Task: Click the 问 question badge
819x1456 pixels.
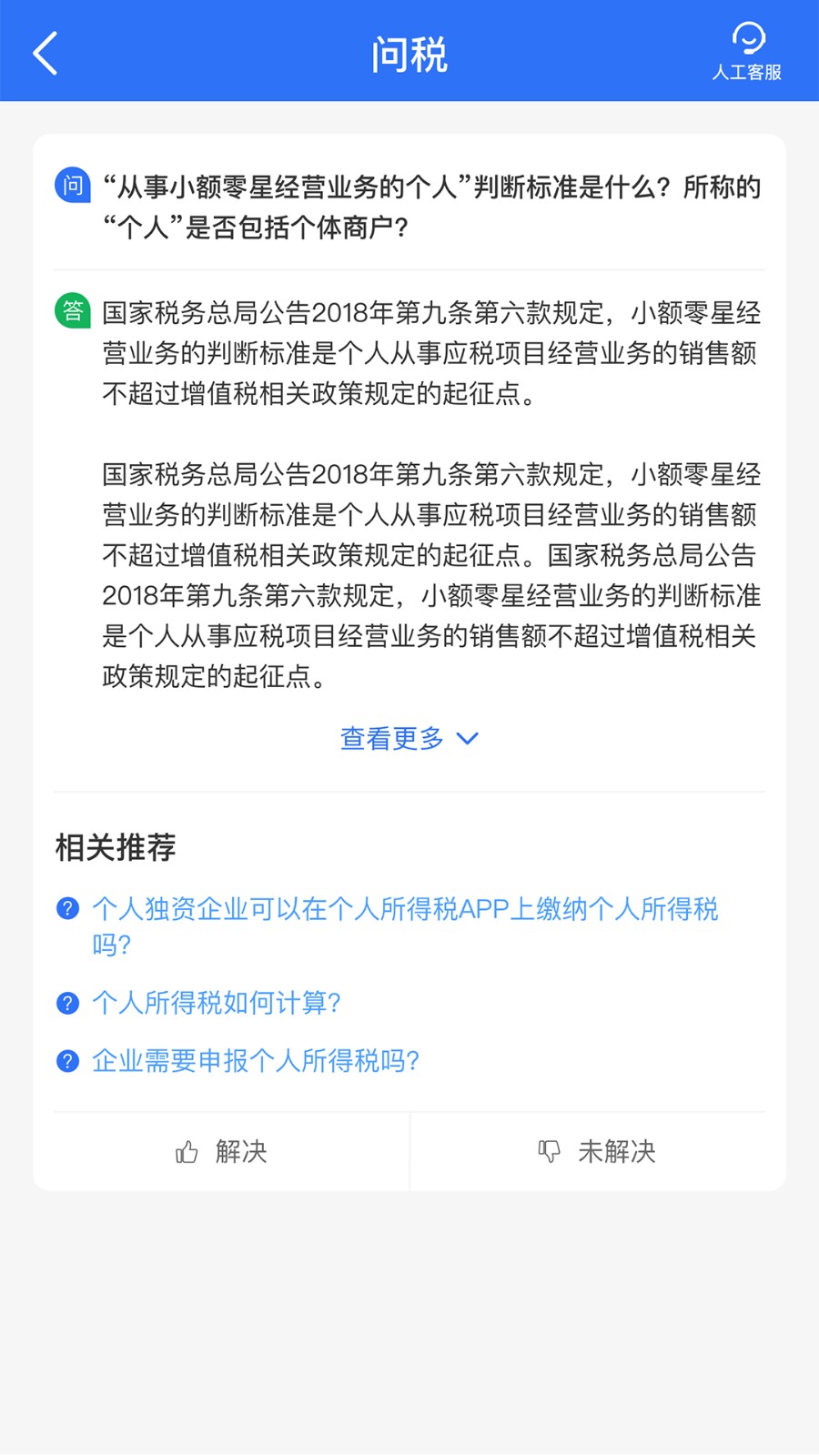Action: pos(72,187)
